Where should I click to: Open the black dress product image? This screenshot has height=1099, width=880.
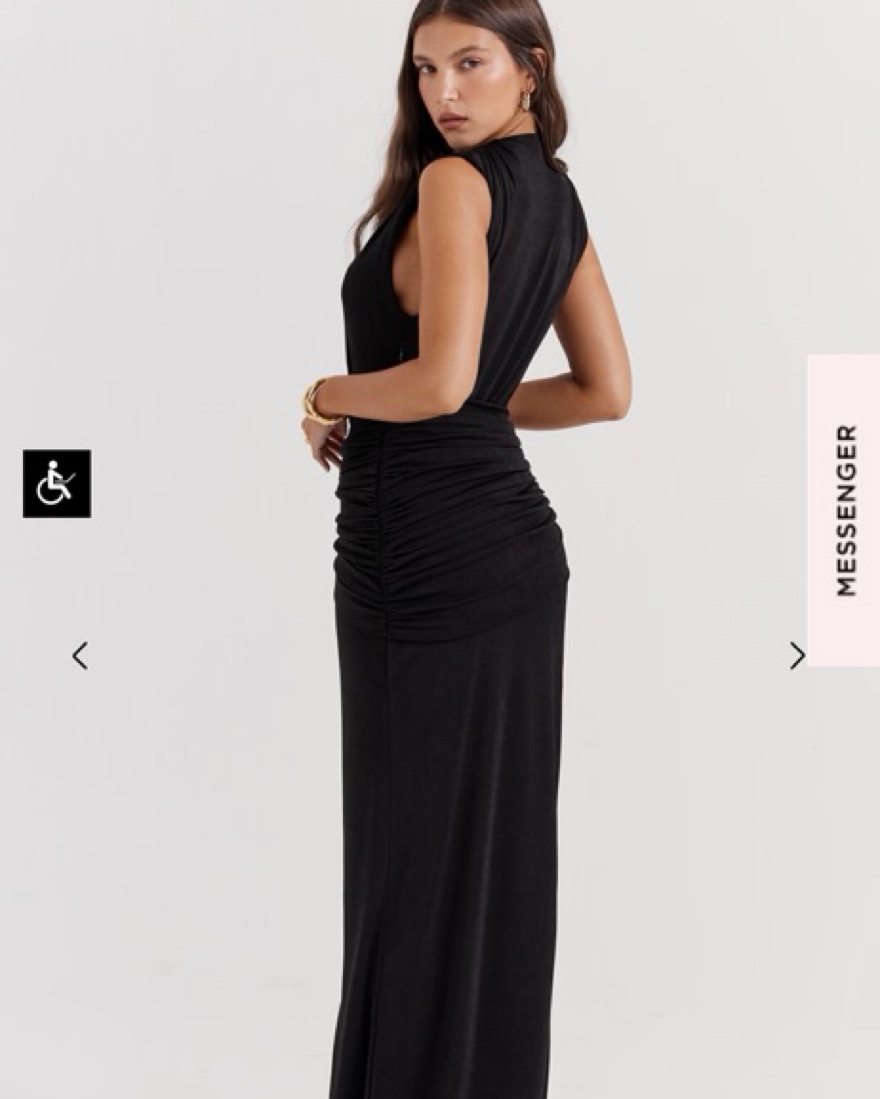point(450,600)
